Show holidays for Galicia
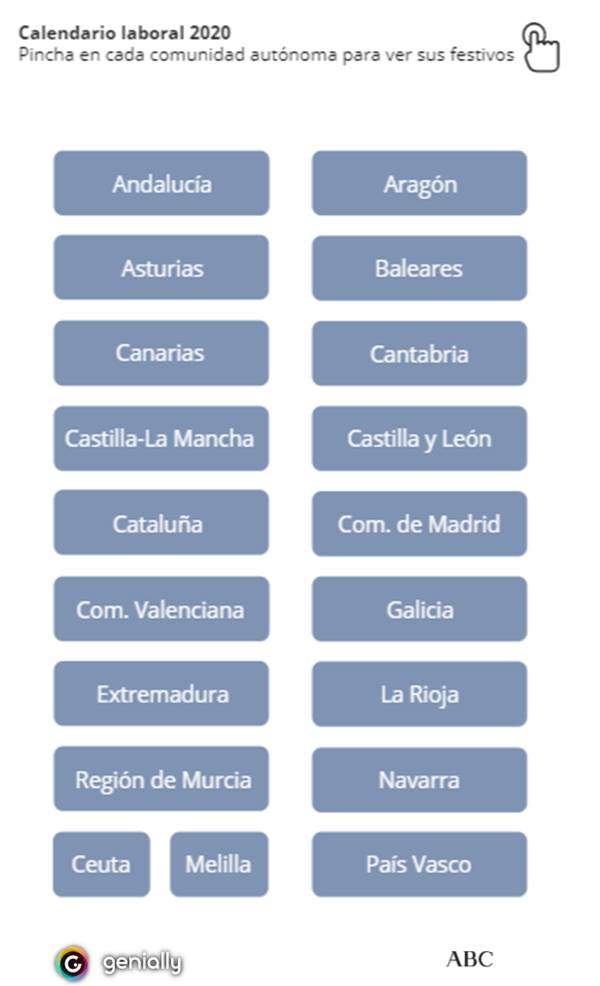Viewport: 600px width, 986px height. point(419,609)
